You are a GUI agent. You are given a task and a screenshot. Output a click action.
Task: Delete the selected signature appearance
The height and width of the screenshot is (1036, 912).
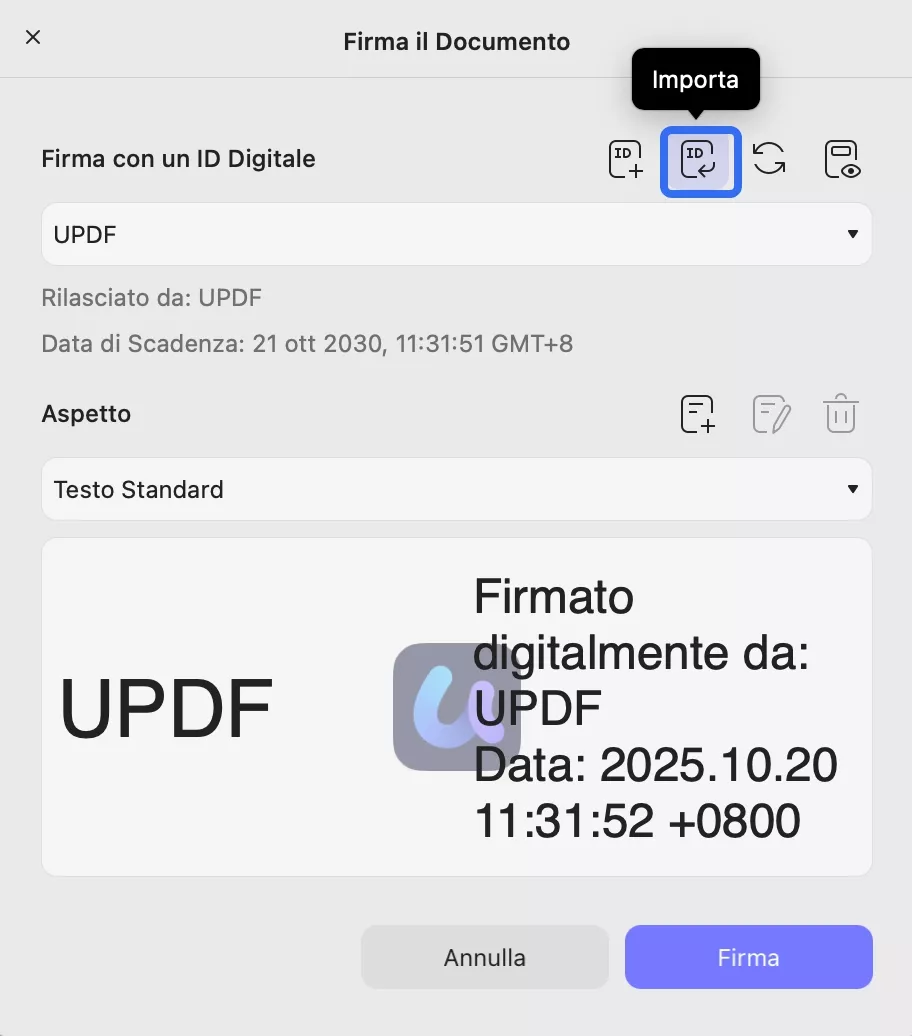841,413
